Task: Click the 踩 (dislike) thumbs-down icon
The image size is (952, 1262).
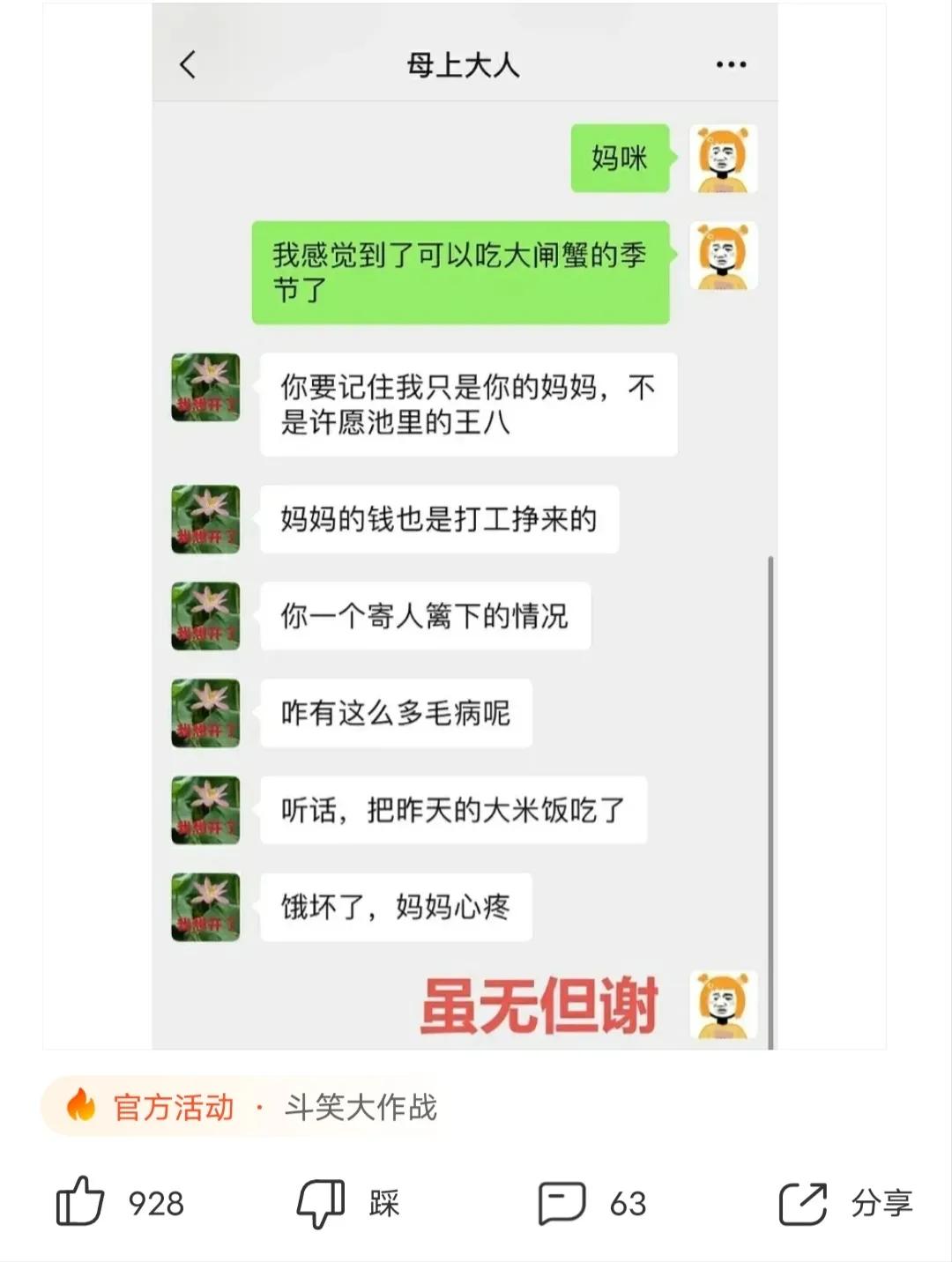Action: coord(323,1200)
